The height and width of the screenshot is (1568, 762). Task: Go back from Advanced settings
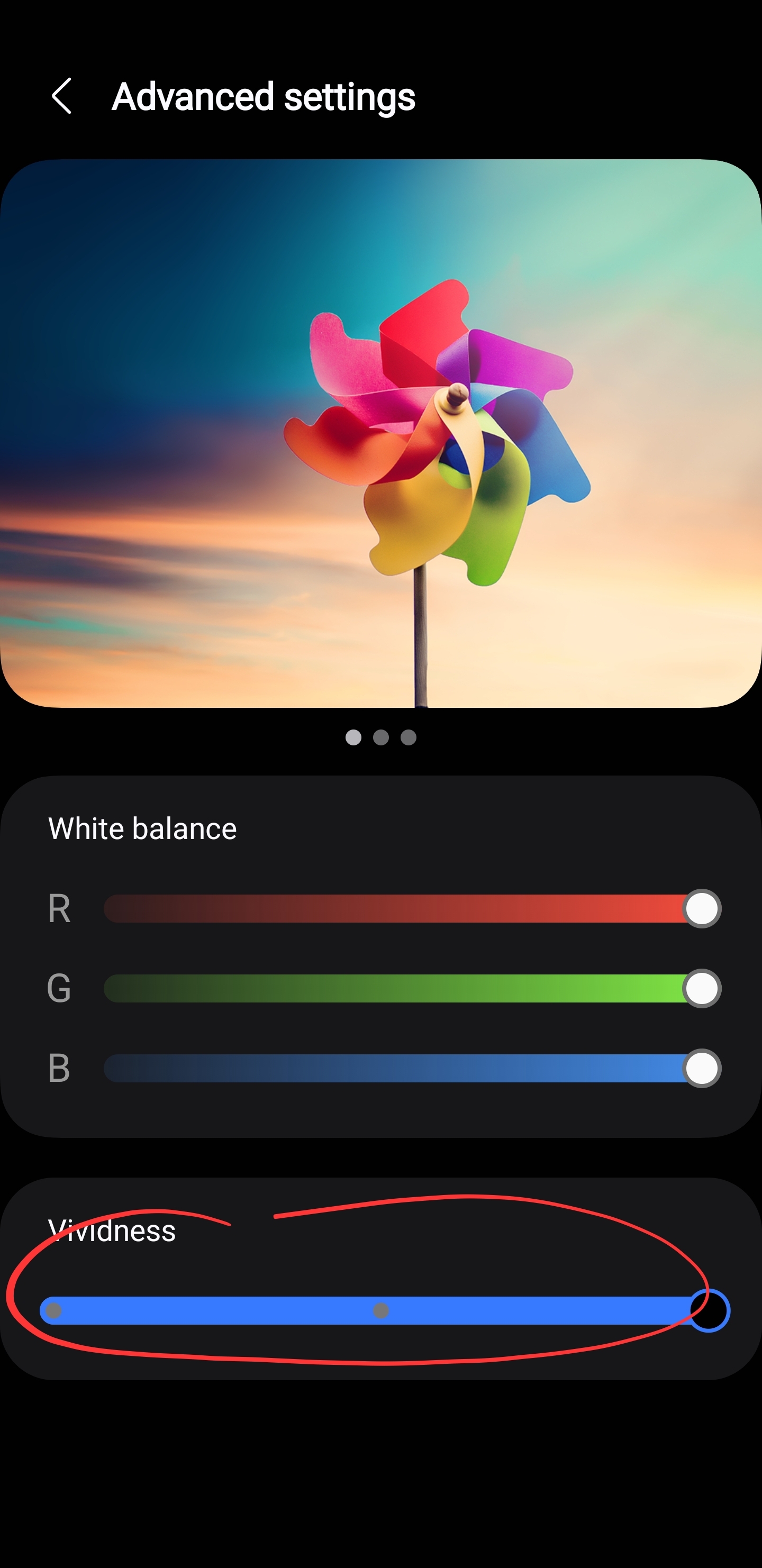61,96
